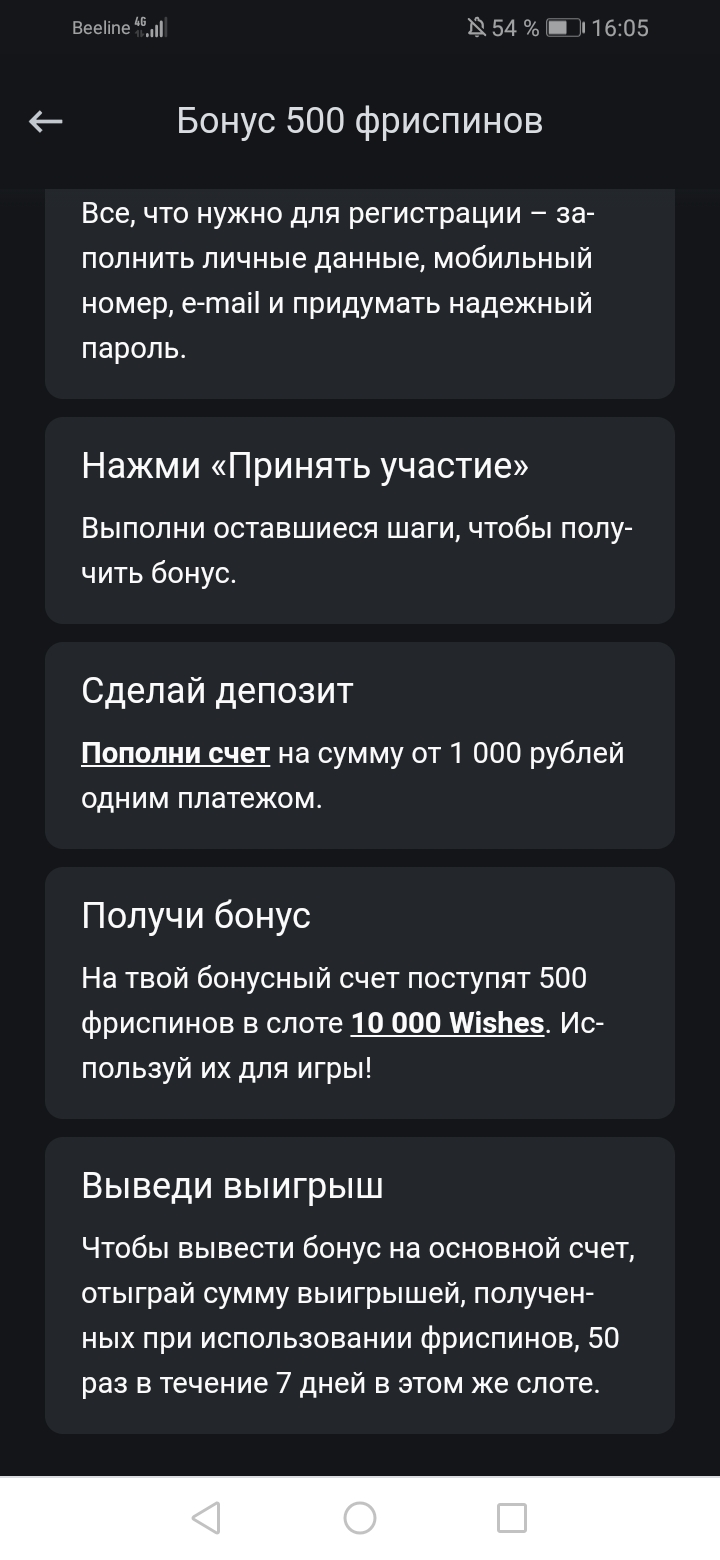
Task: Open recent apps with the square button
Action: coord(512,1516)
